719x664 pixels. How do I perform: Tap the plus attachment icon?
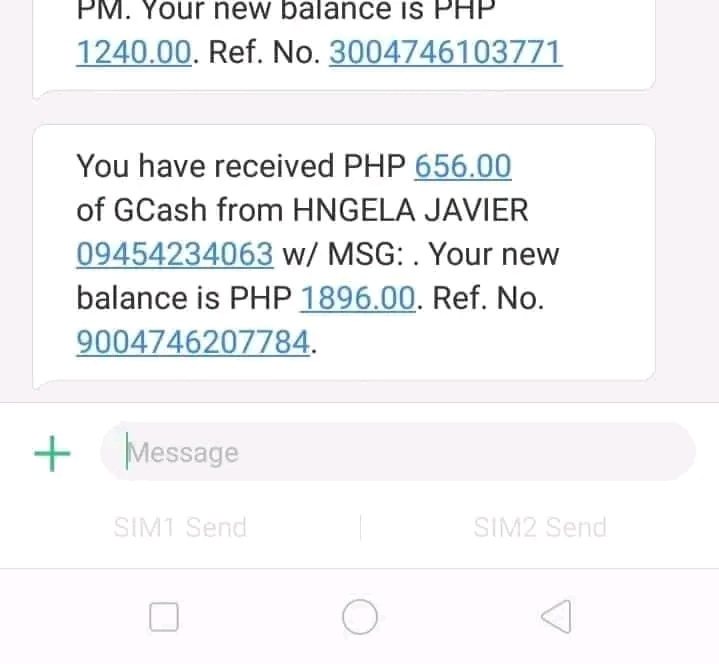coord(52,453)
